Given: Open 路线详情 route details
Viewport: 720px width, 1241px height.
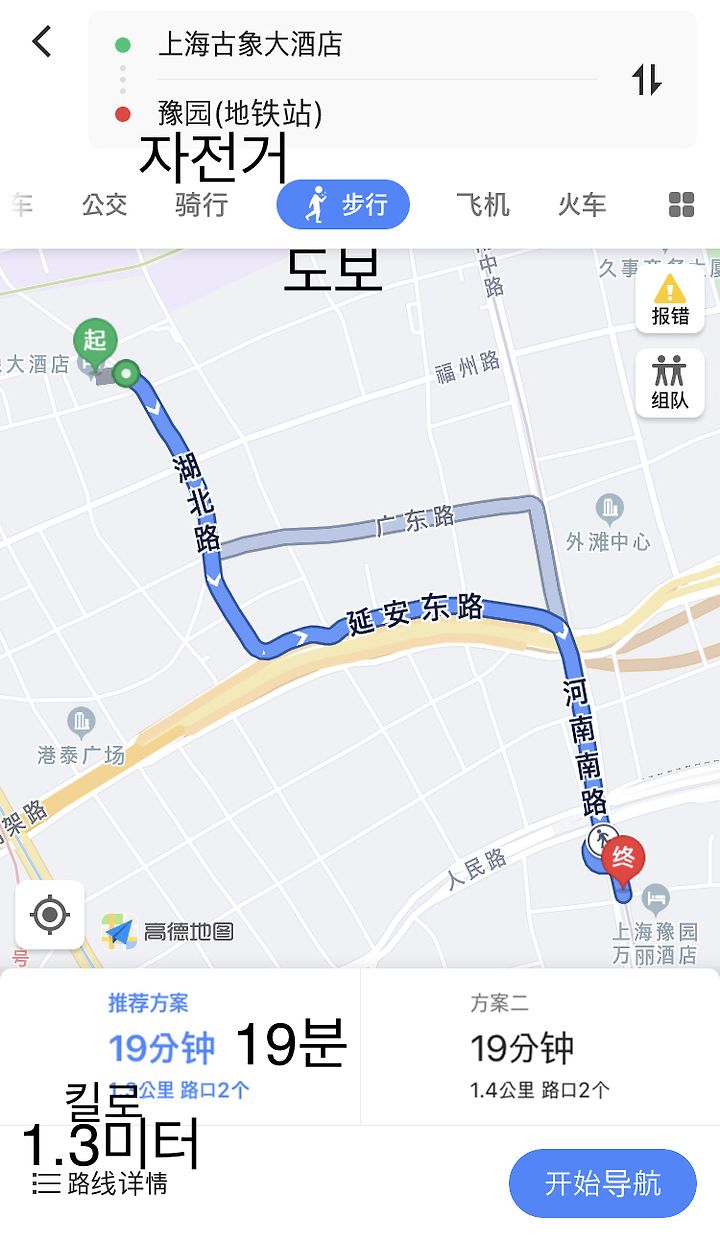Looking at the screenshot, I should (100, 1184).
